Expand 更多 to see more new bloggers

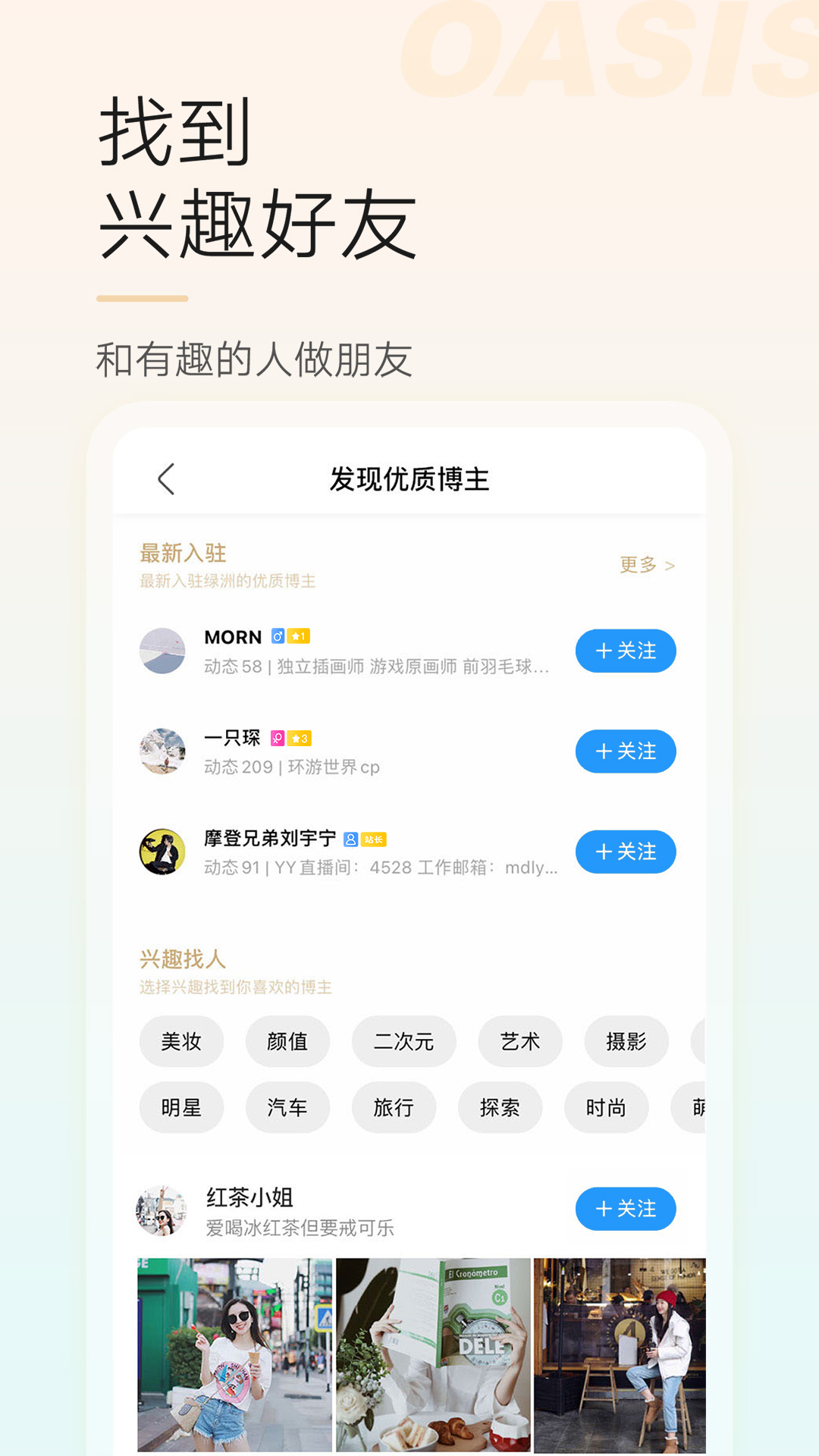click(645, 564)
